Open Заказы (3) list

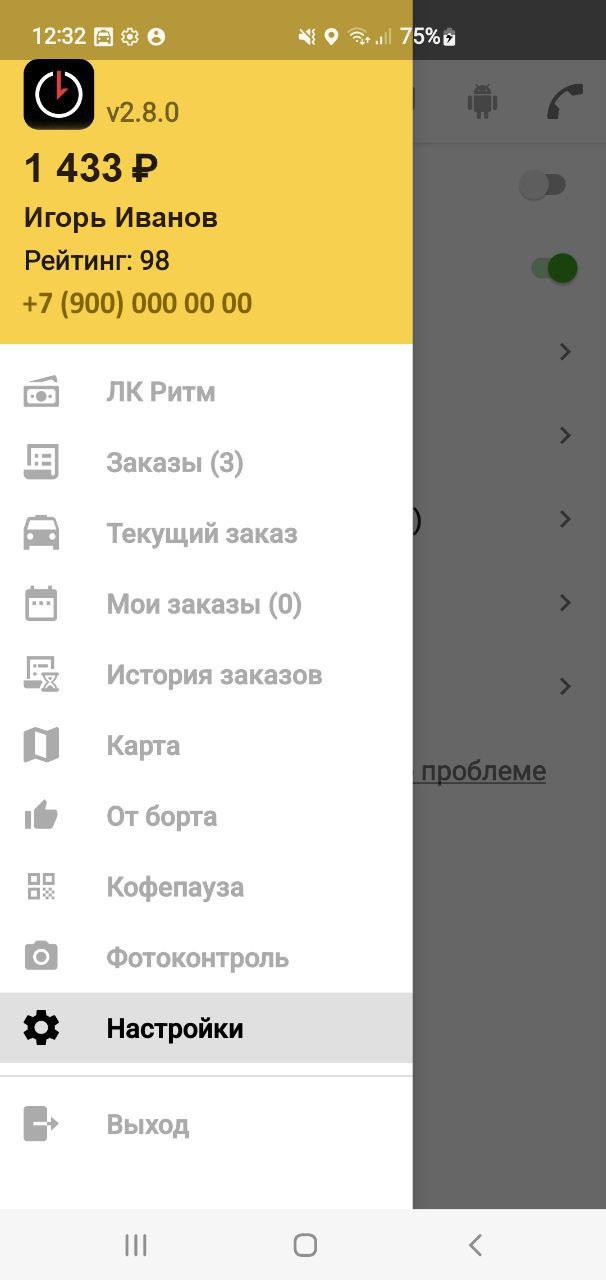coord(174,463)
